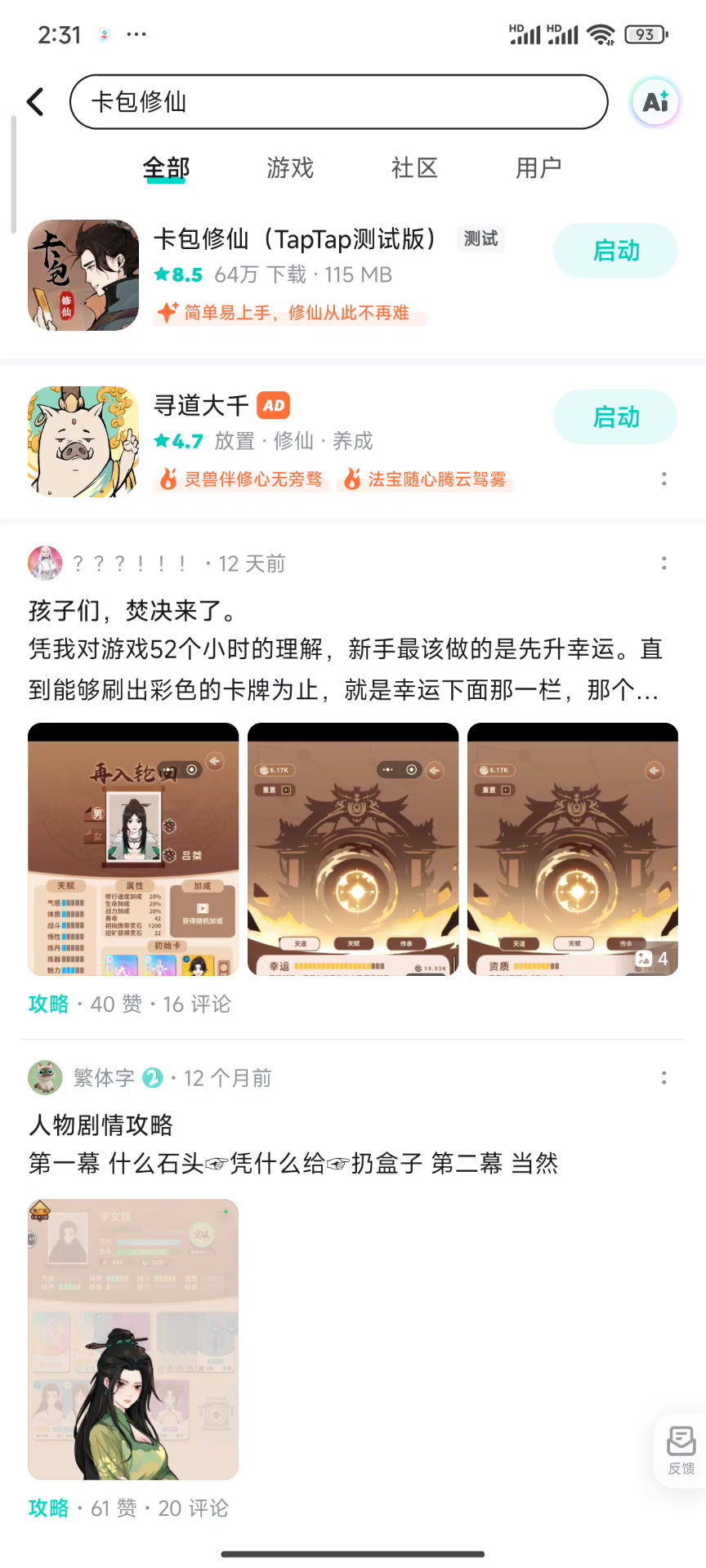Switch to the 社区 tab

(x=414, y=167)
